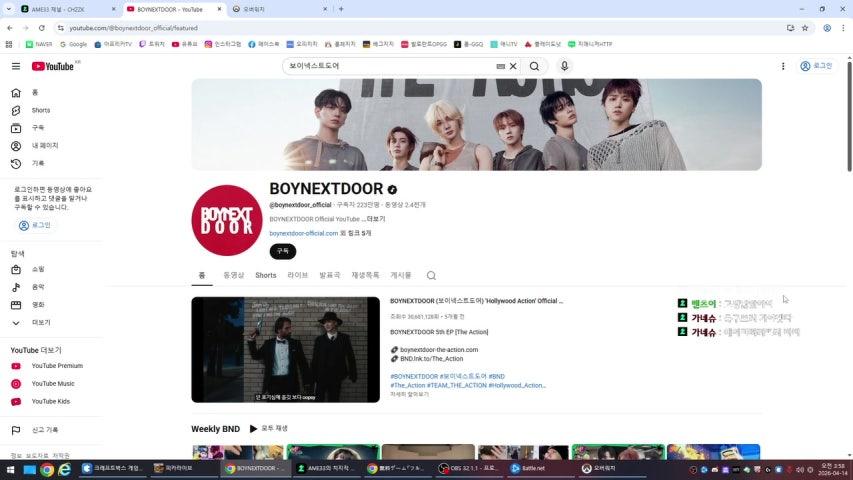Play the Hollywood Action featured video
This screenshot has height=480, width=853.
[x=285, y=350]
